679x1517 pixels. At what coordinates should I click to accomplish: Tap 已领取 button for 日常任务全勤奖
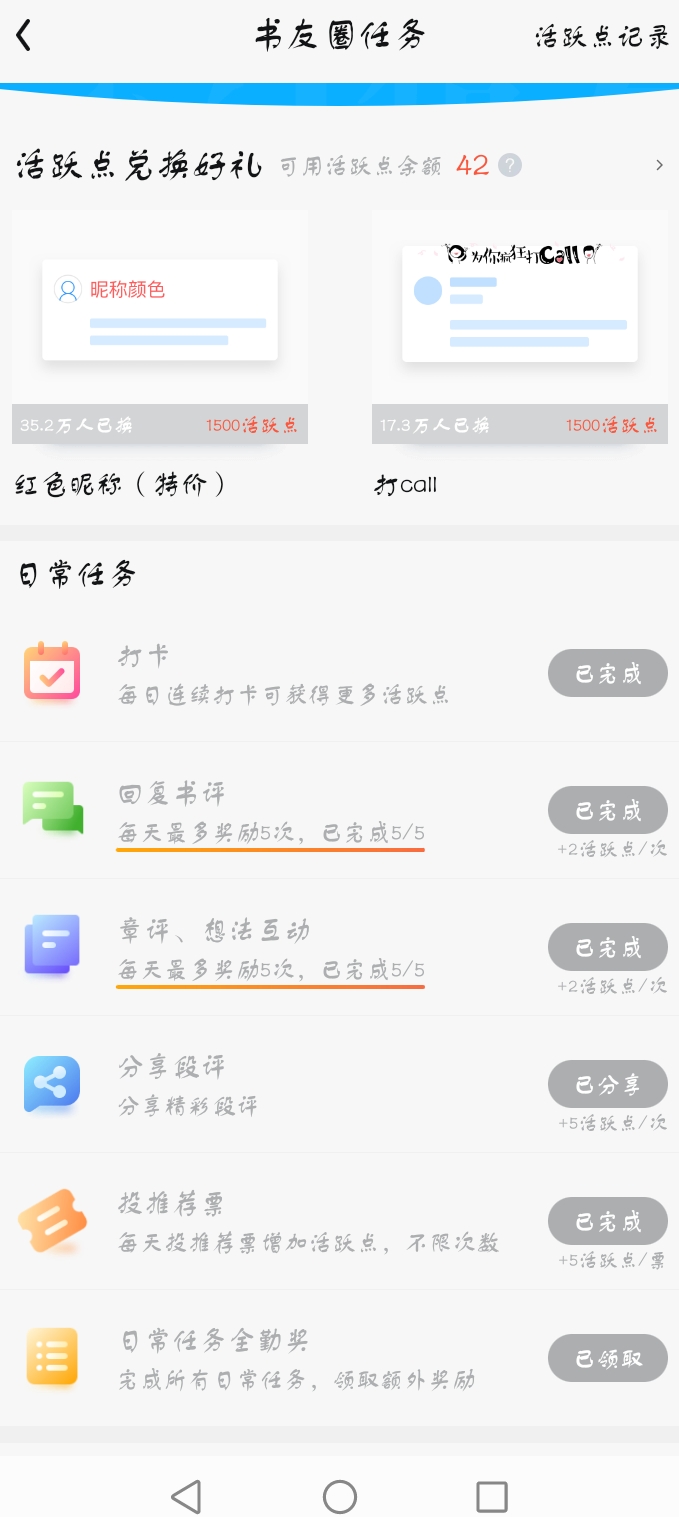607,1359
